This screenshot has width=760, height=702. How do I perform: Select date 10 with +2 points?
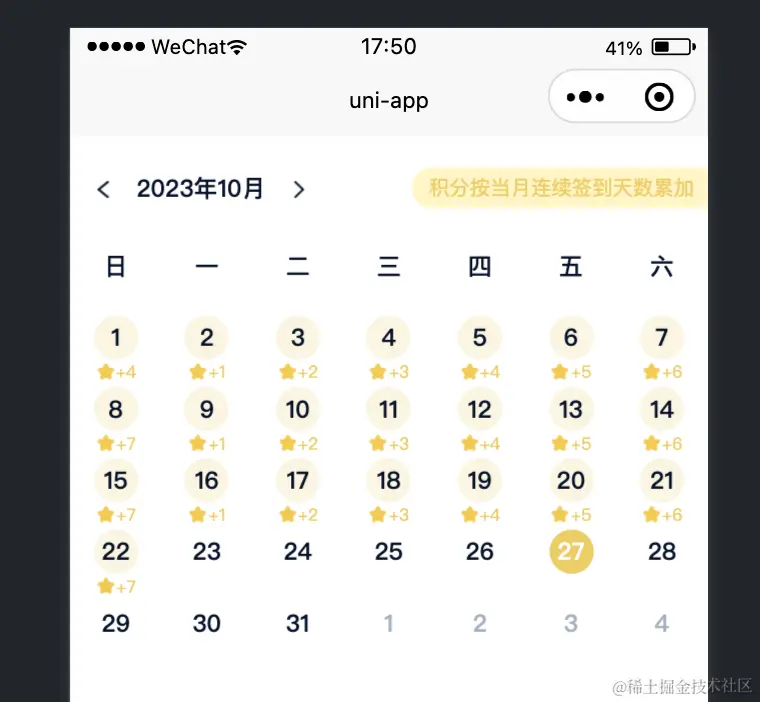[x=298, y=409]
